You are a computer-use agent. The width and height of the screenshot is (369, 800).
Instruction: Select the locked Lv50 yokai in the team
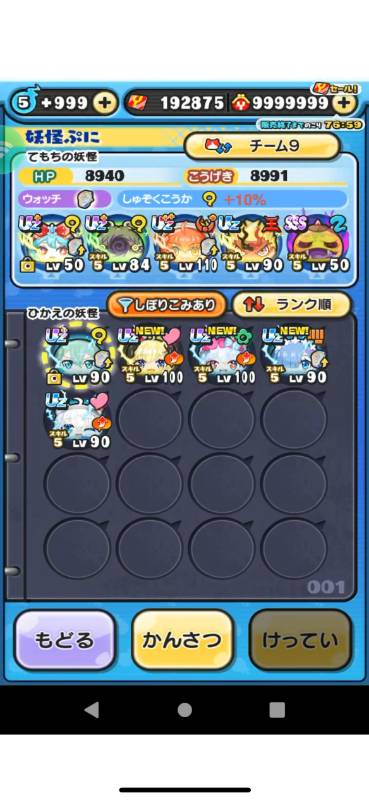coord(51,244)
